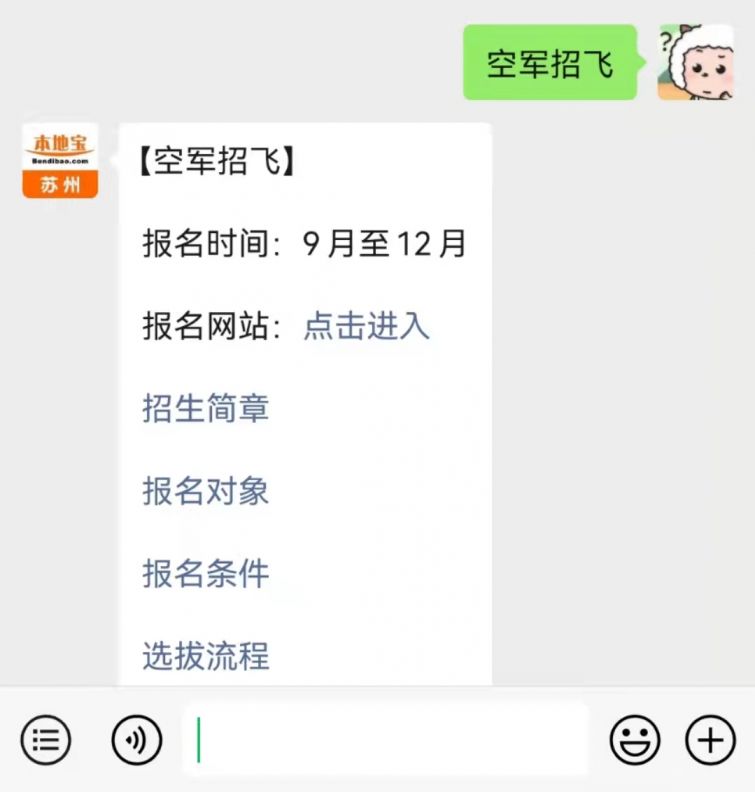Tap my own sheep avatar

(695, 62)
